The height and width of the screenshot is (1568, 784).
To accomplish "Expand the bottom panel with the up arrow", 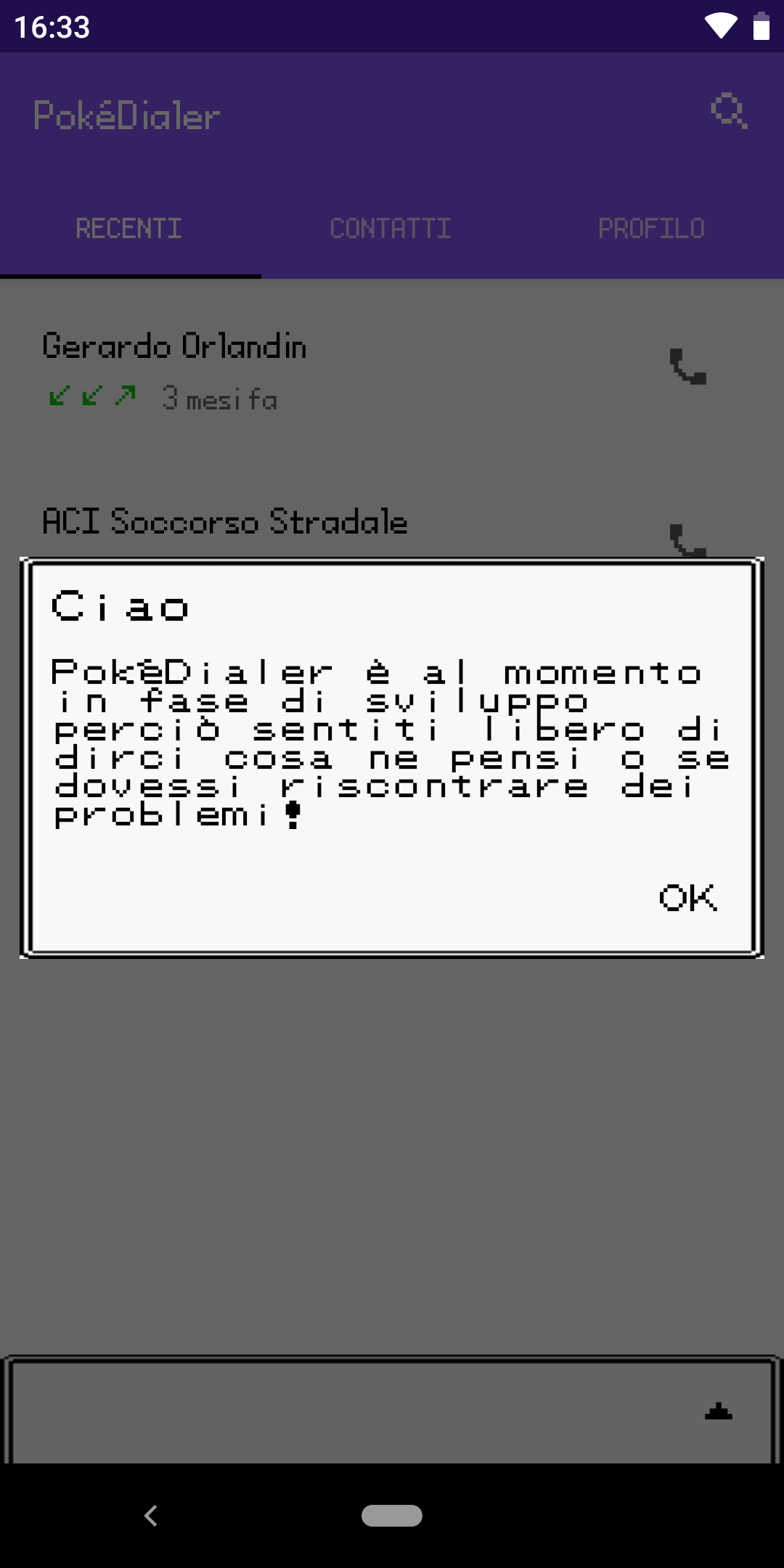I will point(719,1410).
